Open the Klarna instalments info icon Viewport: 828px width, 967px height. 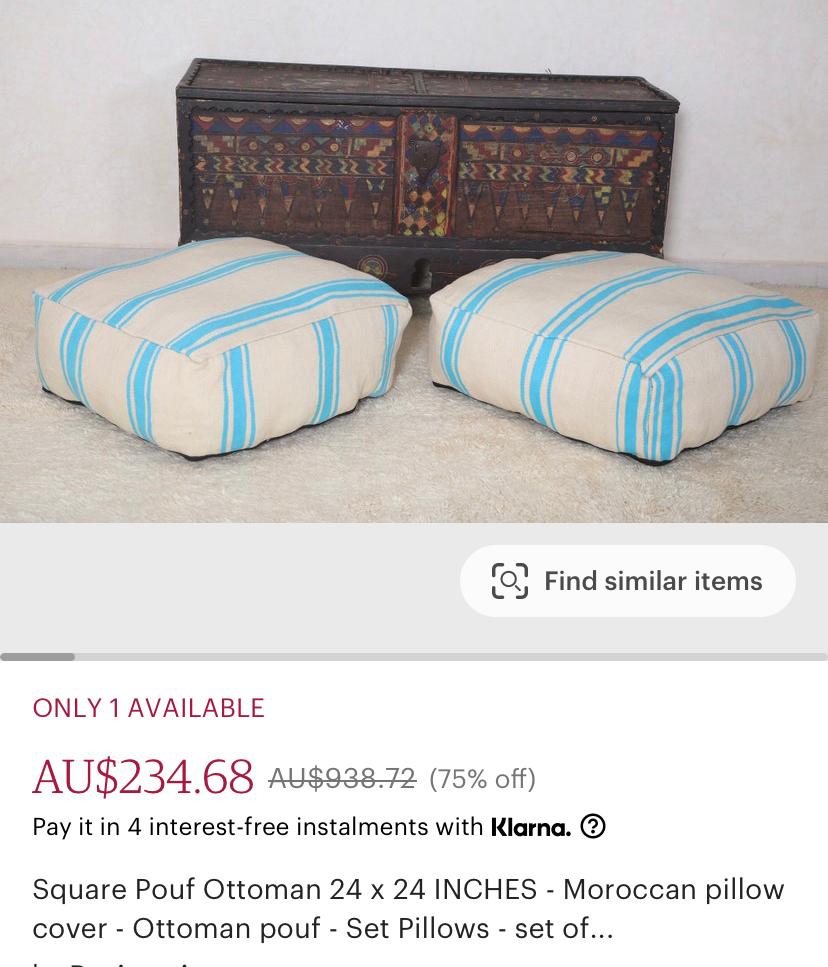tap(592, 827)
